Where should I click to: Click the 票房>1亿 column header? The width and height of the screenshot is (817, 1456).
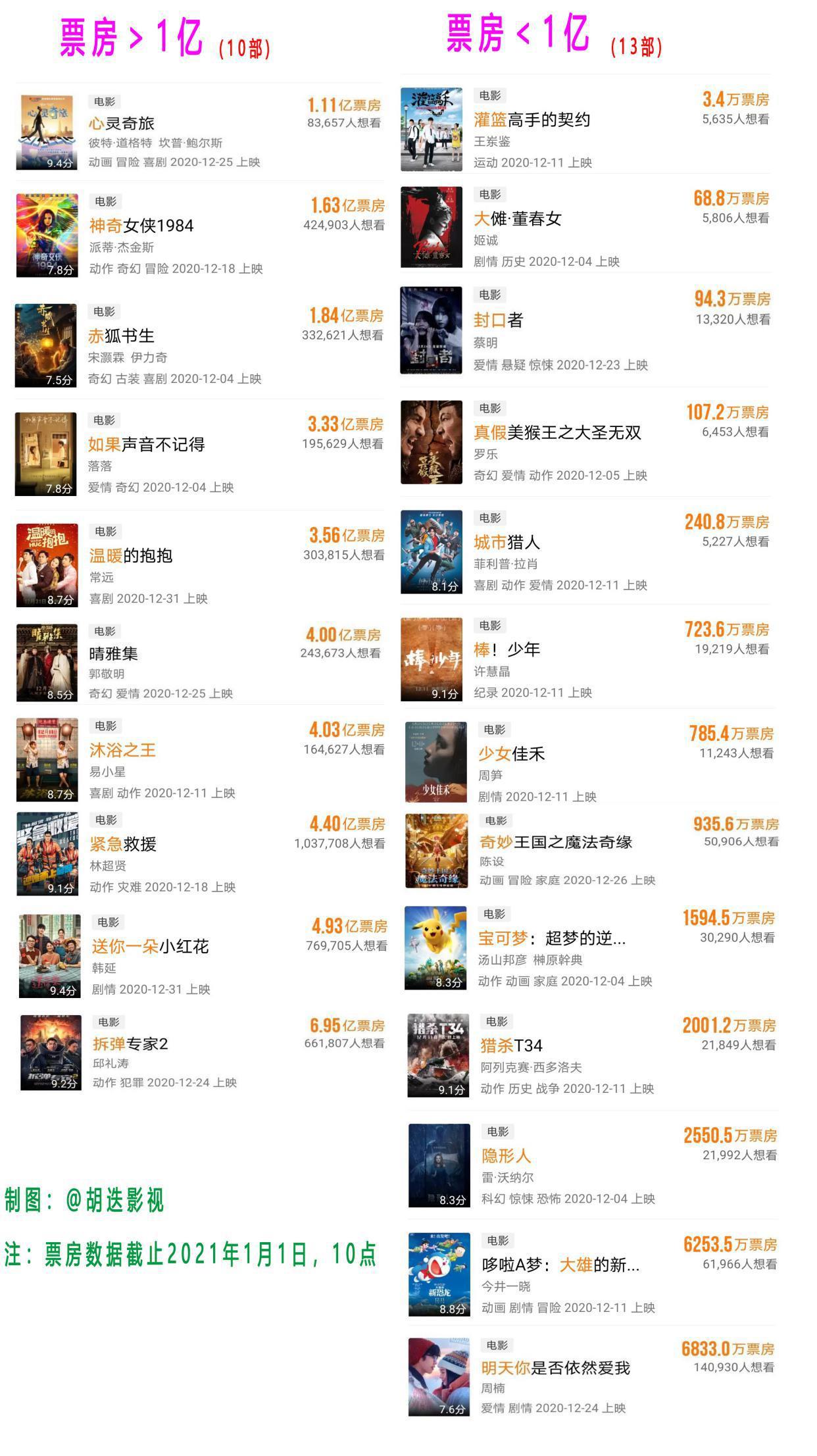point(128,34)
